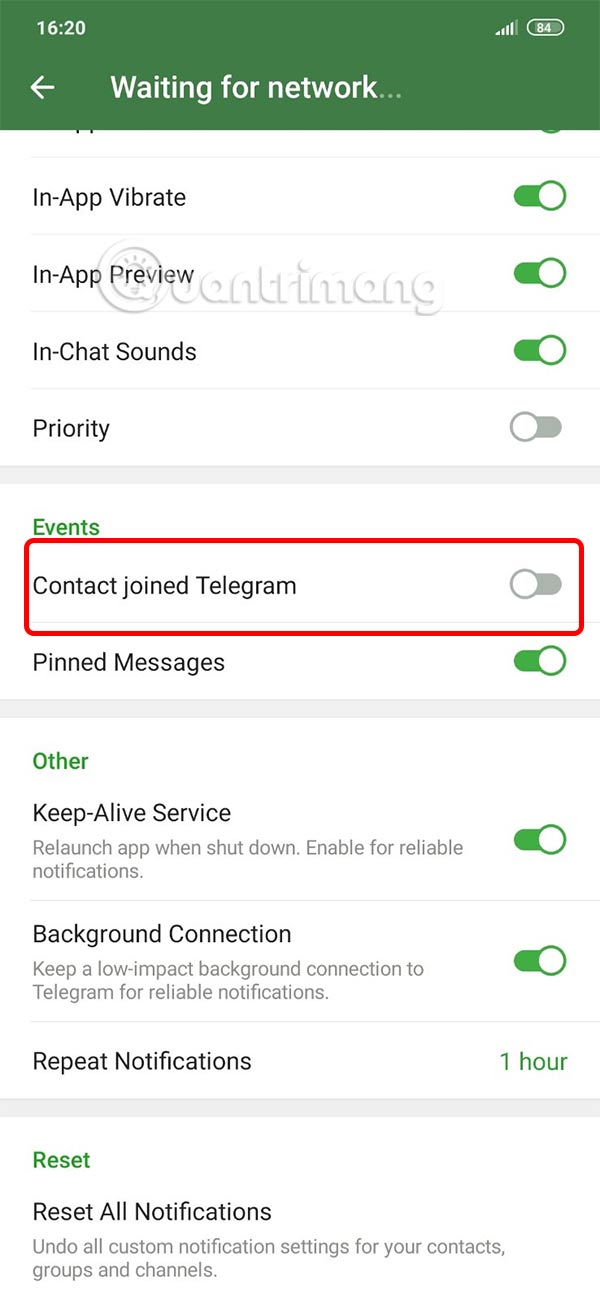Turn off In-App Vibrate
Viewport: 600px width, 1300px height.
(539, 196)
